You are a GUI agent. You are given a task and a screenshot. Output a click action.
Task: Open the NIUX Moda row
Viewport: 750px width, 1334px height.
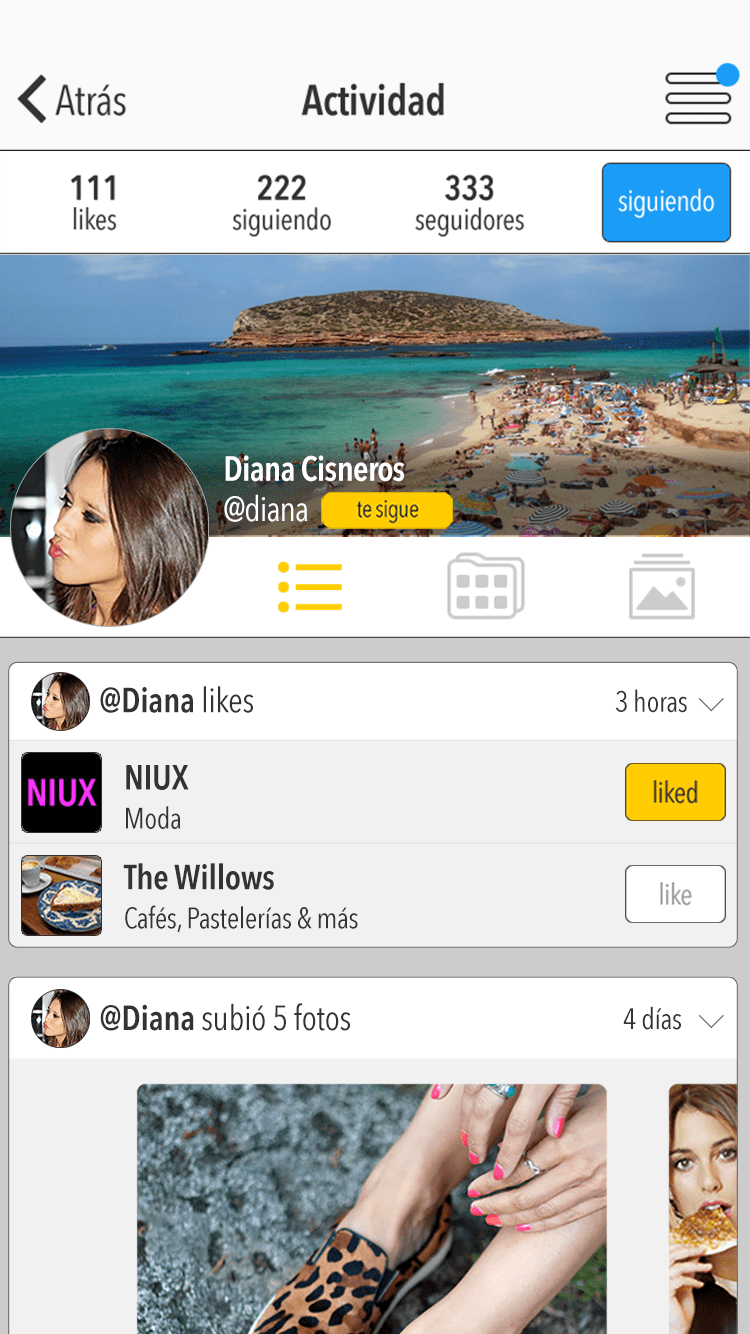coord(373,792)
